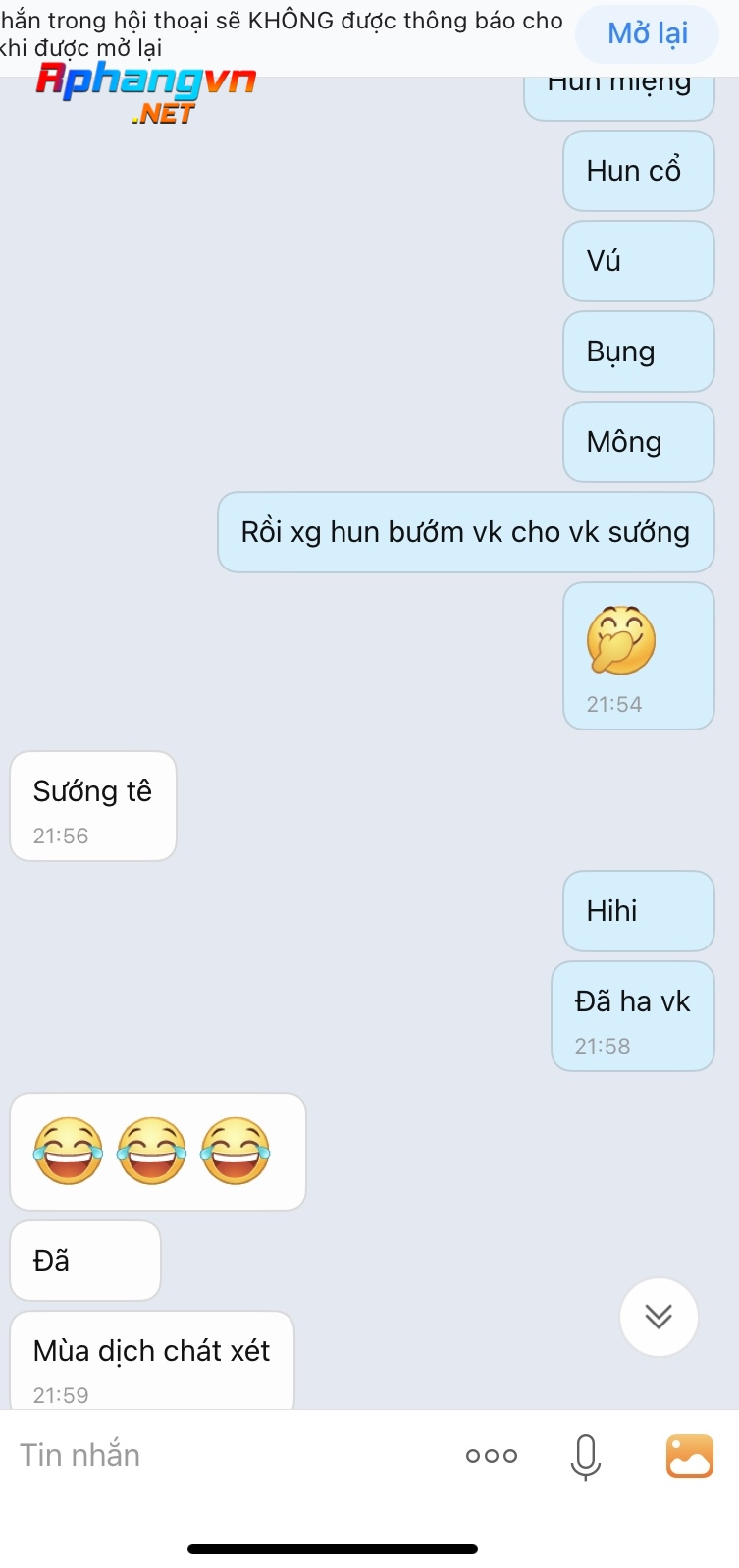The height and width of the screenshot is (1568, 739).
Task: Open the three-dot more options menu
Action: (x=492, y=1456)
